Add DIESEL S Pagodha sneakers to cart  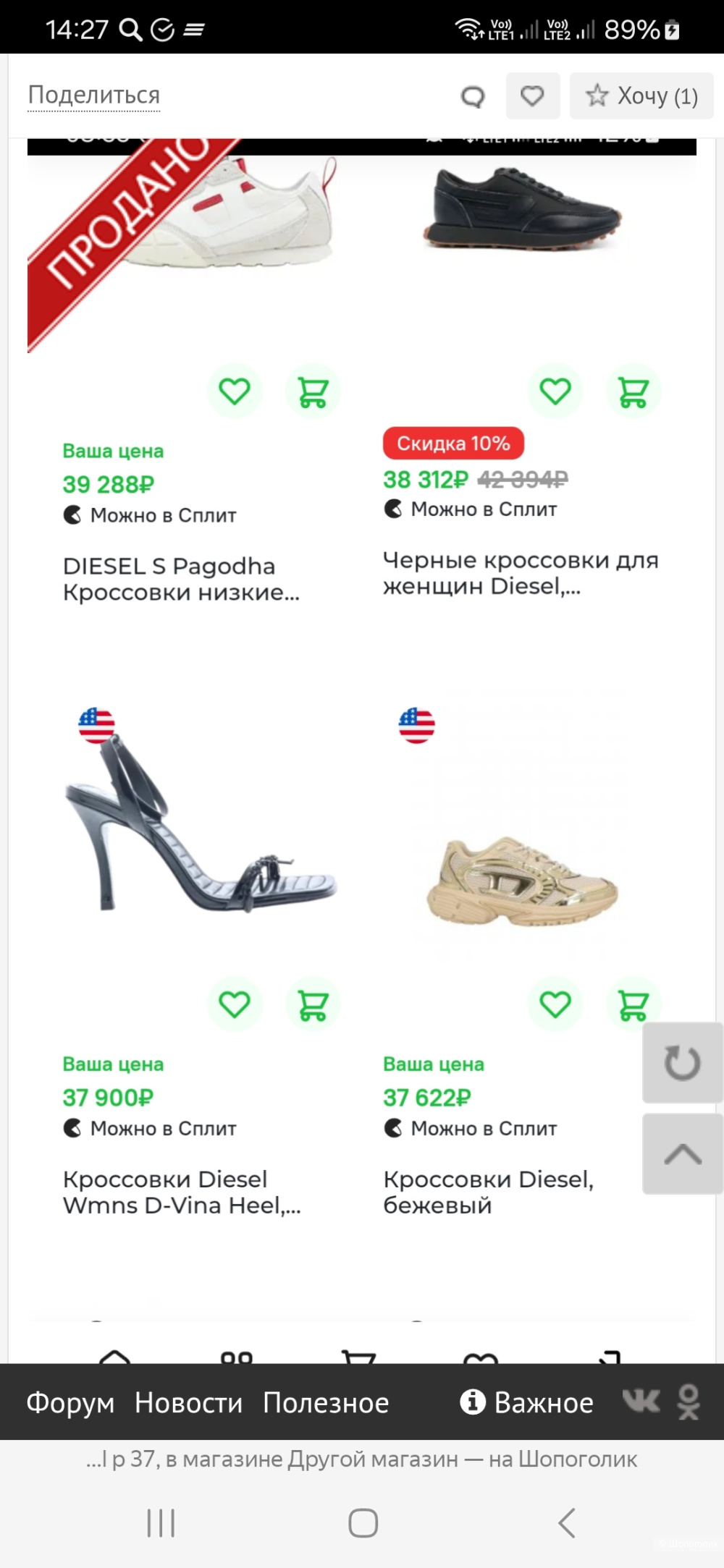312,391
